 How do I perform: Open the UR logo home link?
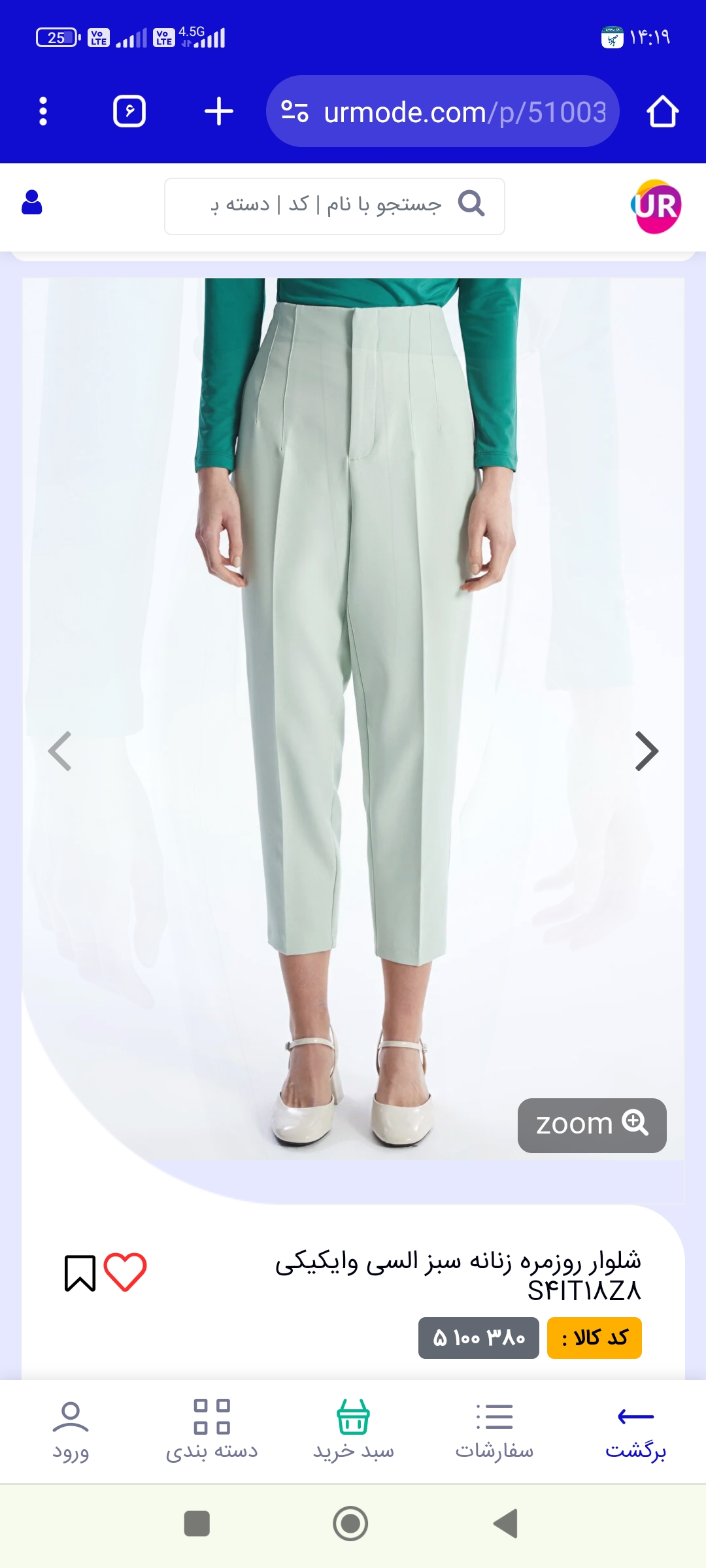coord(656,206)
